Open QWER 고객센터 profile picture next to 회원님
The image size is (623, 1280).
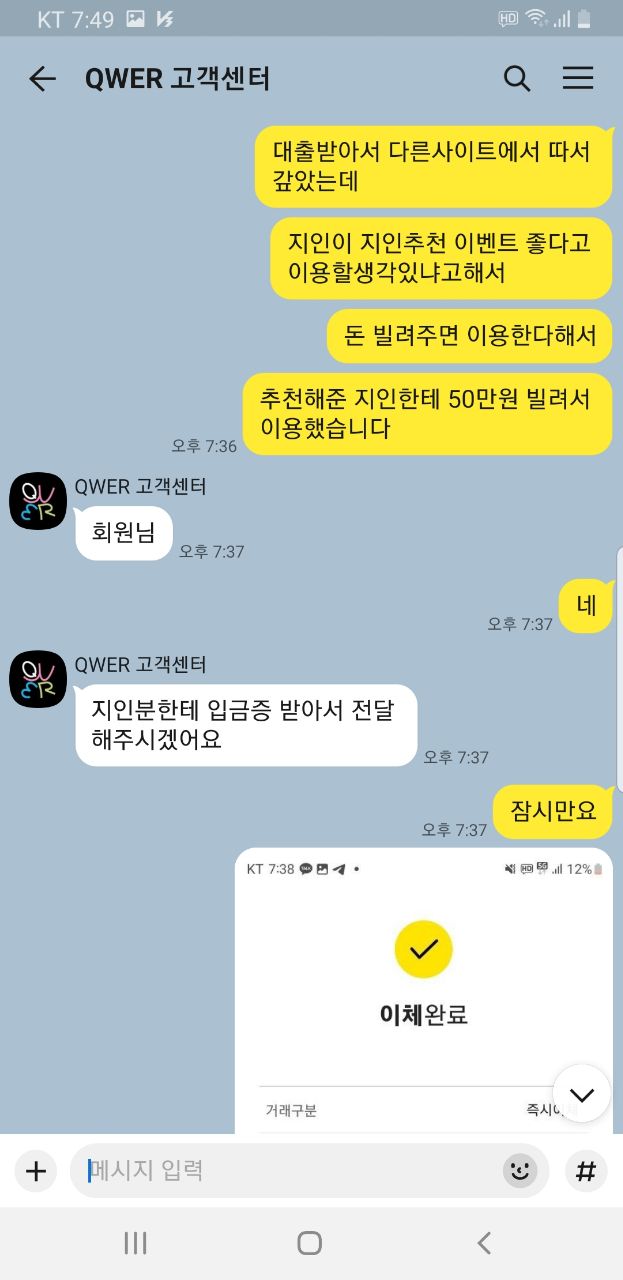pyautogui.click(x=38, y=501)
